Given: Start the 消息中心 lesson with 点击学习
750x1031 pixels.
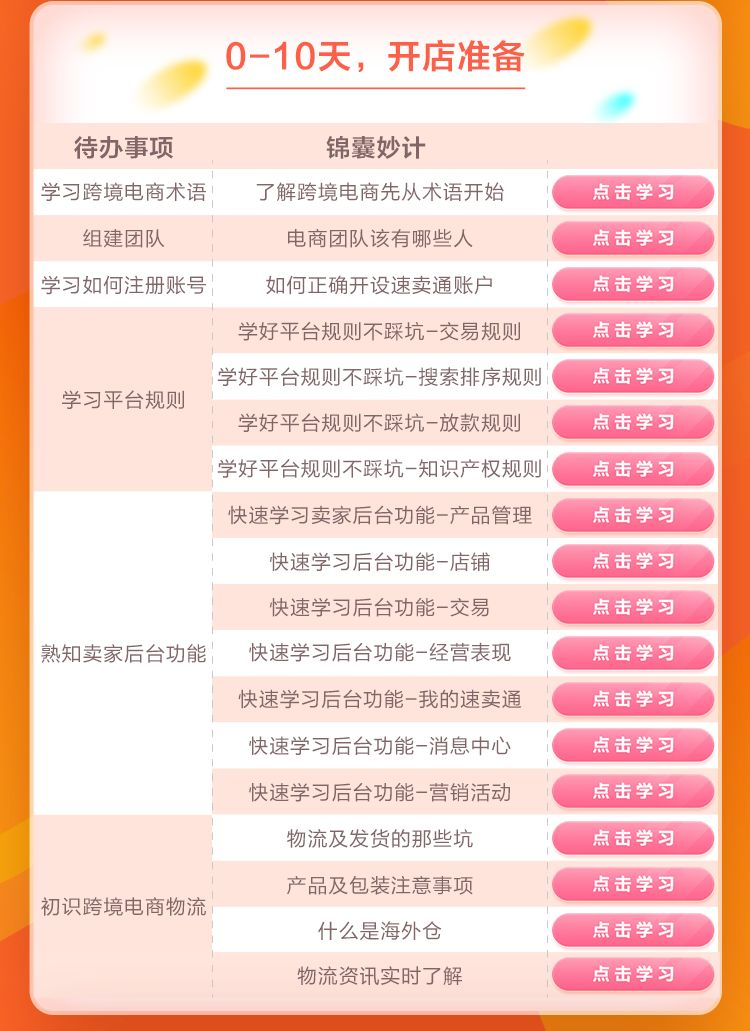Looking at the screenshot, I should 633,745.
